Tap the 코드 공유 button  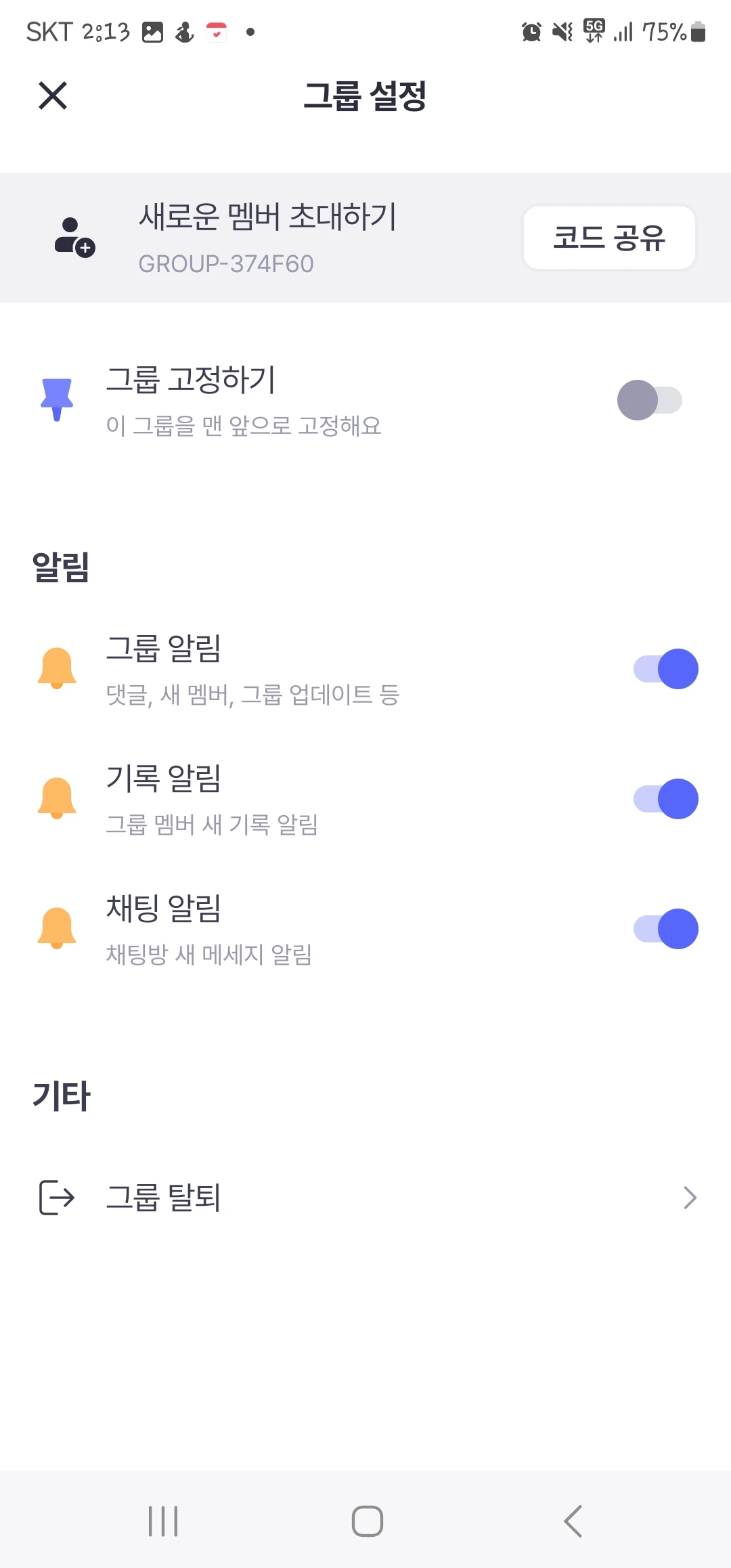[x=609, y=238]
